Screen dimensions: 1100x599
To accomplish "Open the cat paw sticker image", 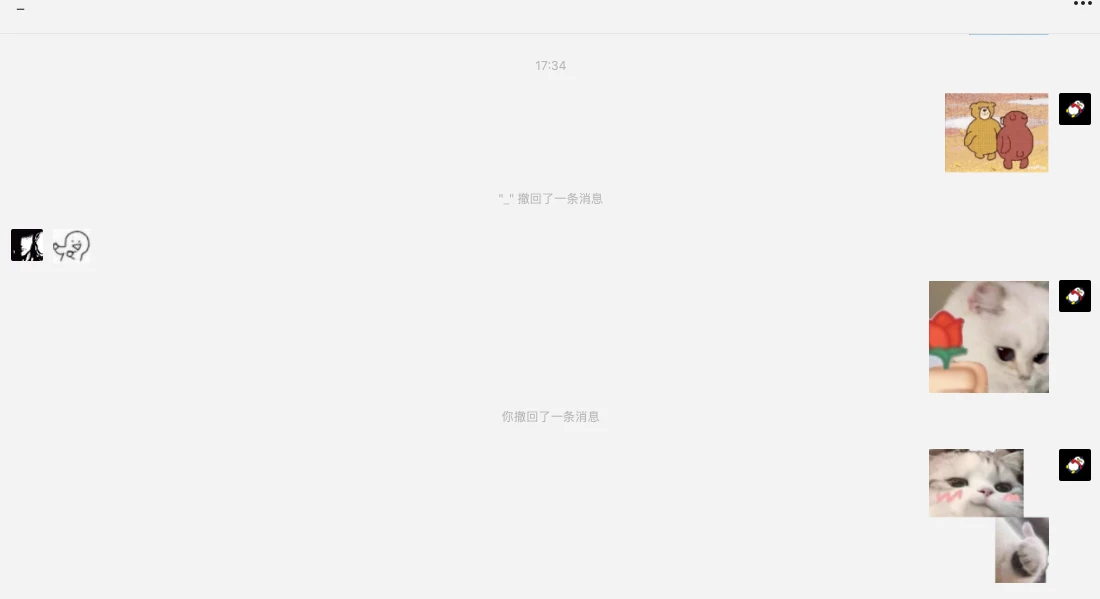I will (1021, 550).
